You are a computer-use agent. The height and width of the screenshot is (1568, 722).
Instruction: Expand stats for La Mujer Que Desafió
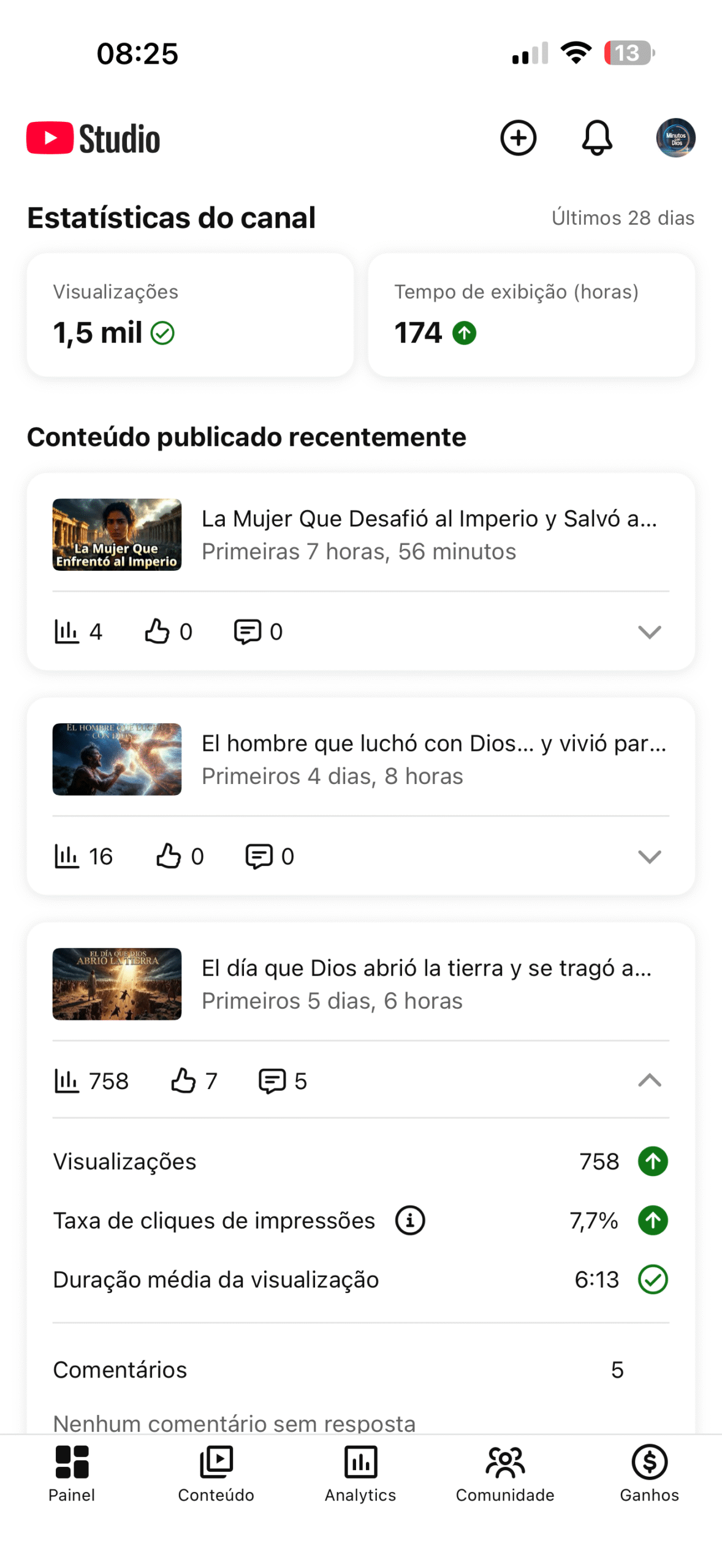tap(649, 631)
